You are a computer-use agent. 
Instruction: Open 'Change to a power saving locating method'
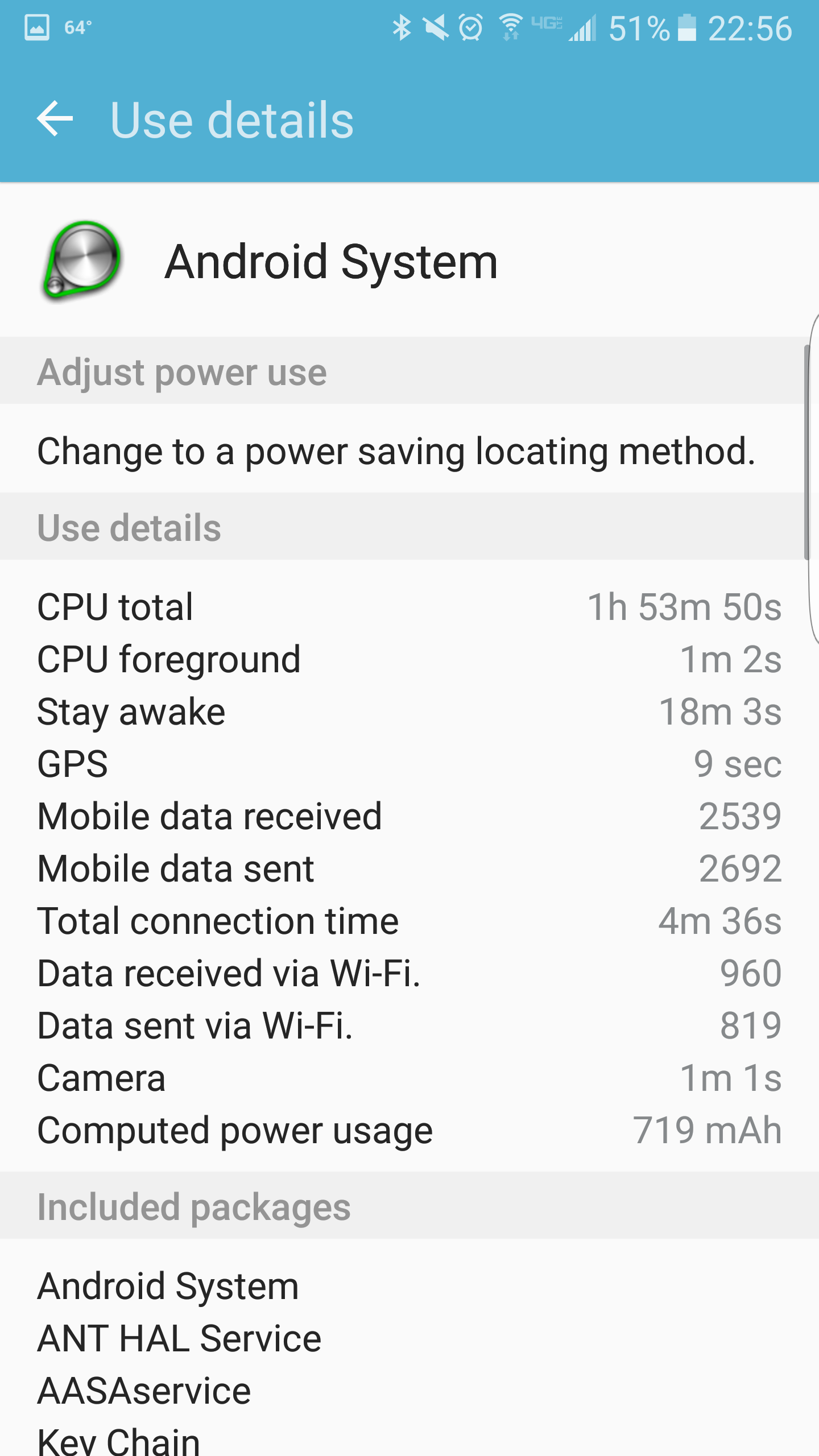[409, 449]
